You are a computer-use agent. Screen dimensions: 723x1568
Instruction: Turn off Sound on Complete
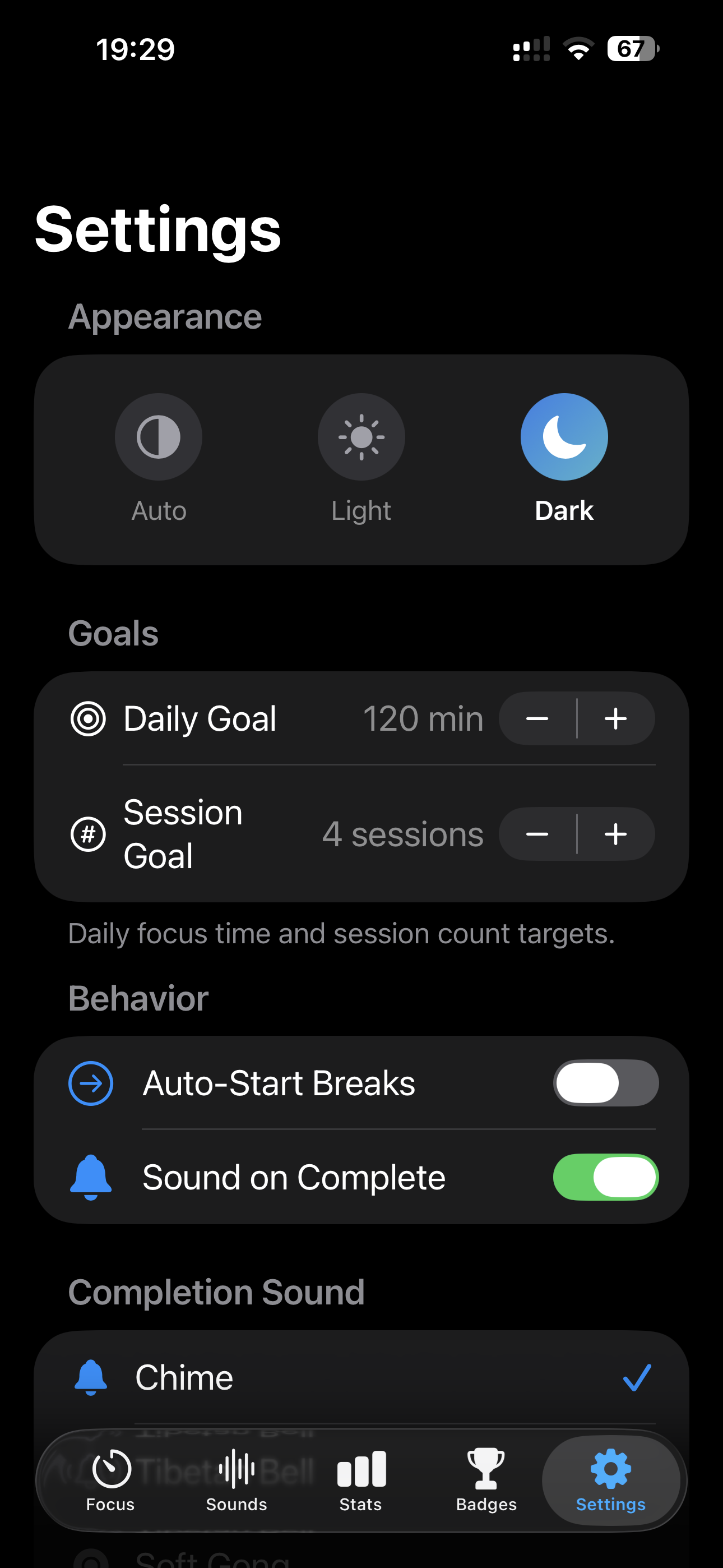[605, 1177]
